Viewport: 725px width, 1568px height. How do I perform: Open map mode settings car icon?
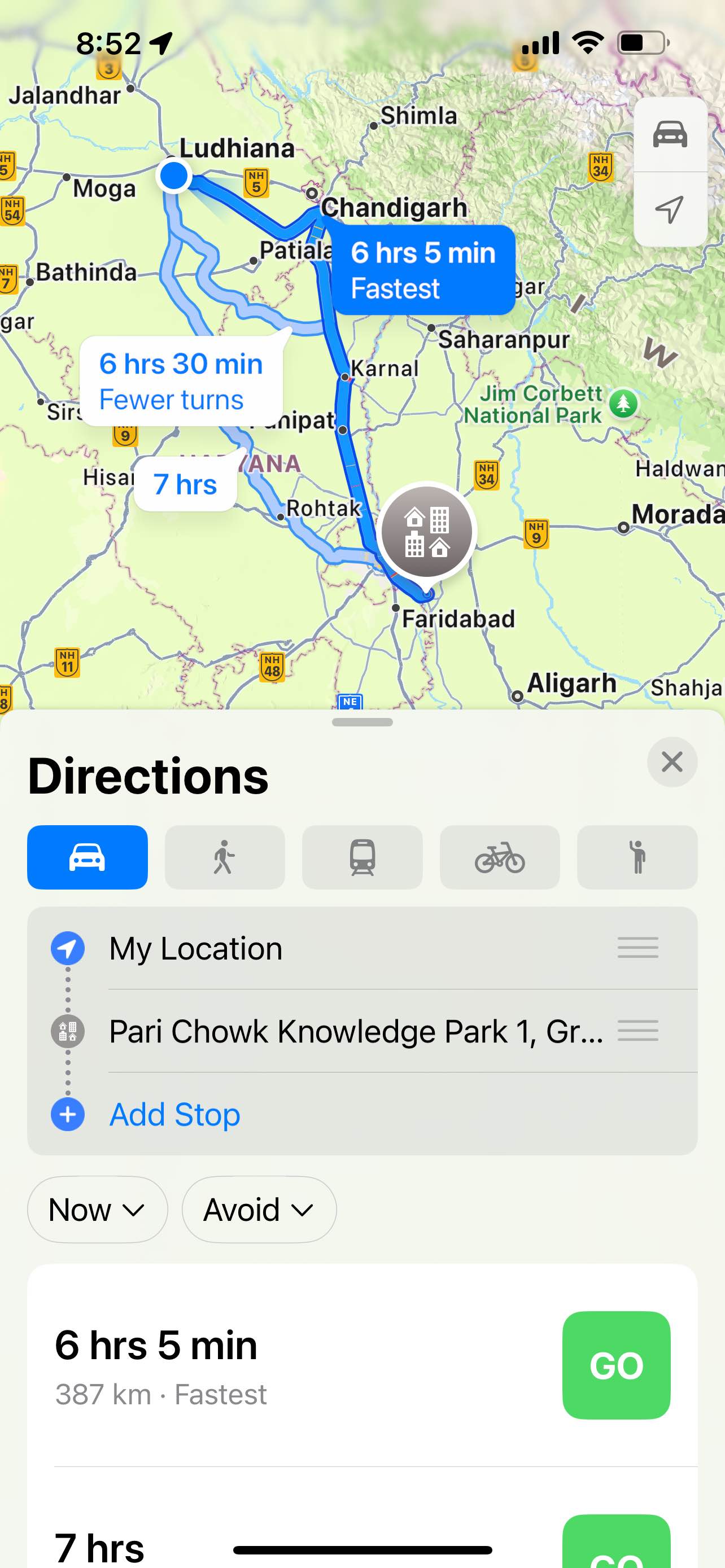tap(670, 134)
